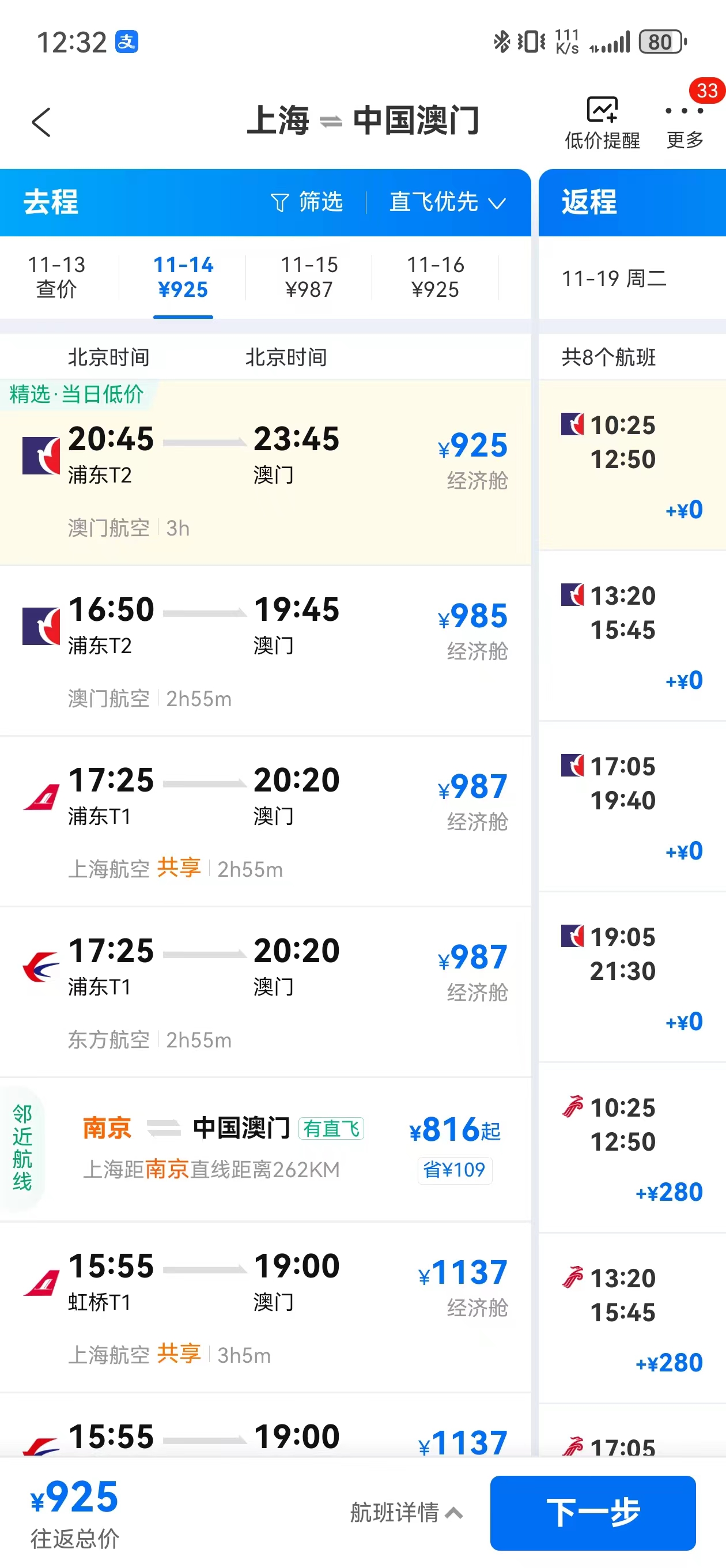The image size is (726, 1568).
Task: Change the return date 11-19 周二
Action: click(615, 278)
